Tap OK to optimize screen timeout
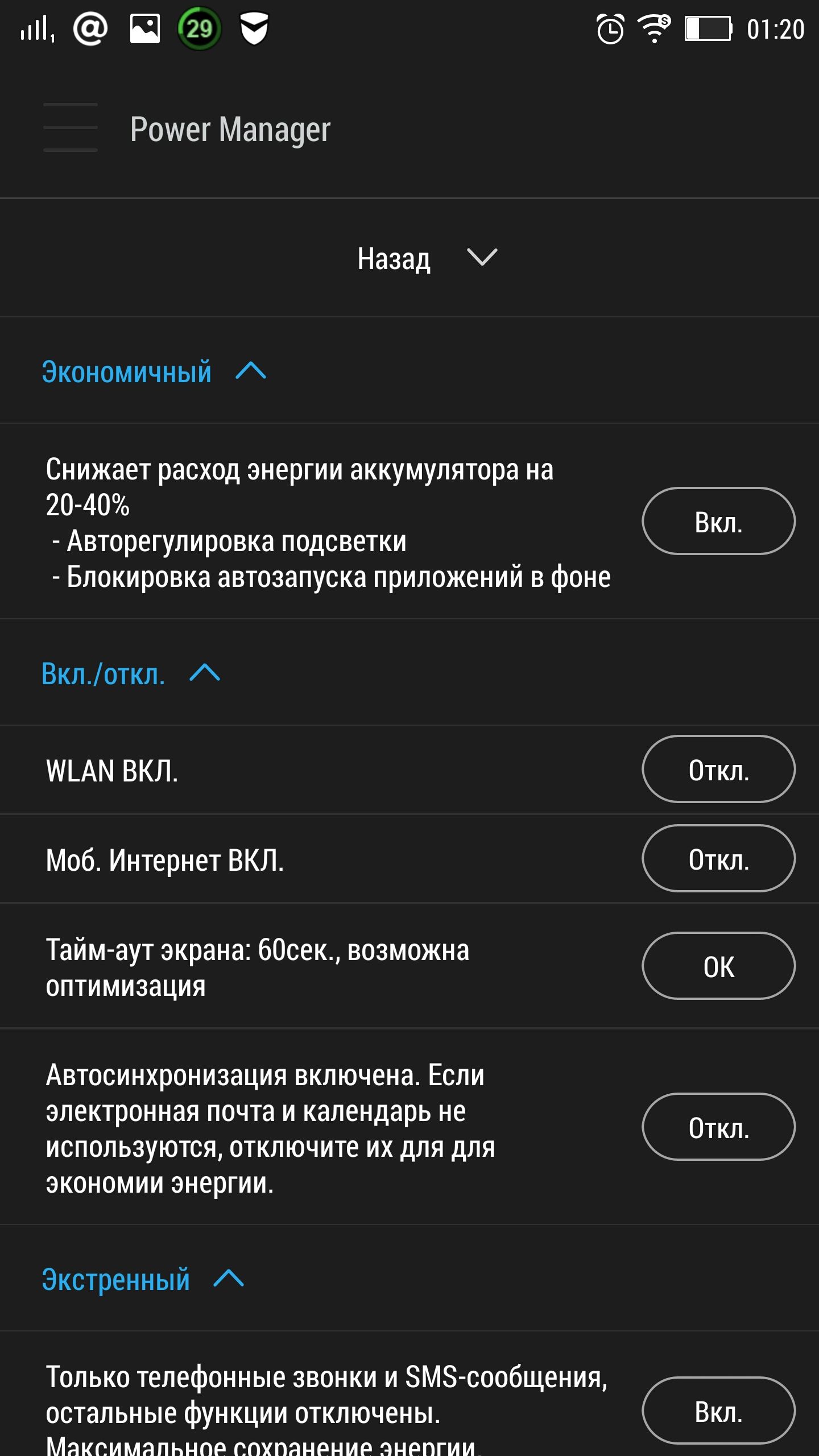 tap(718, 966)
